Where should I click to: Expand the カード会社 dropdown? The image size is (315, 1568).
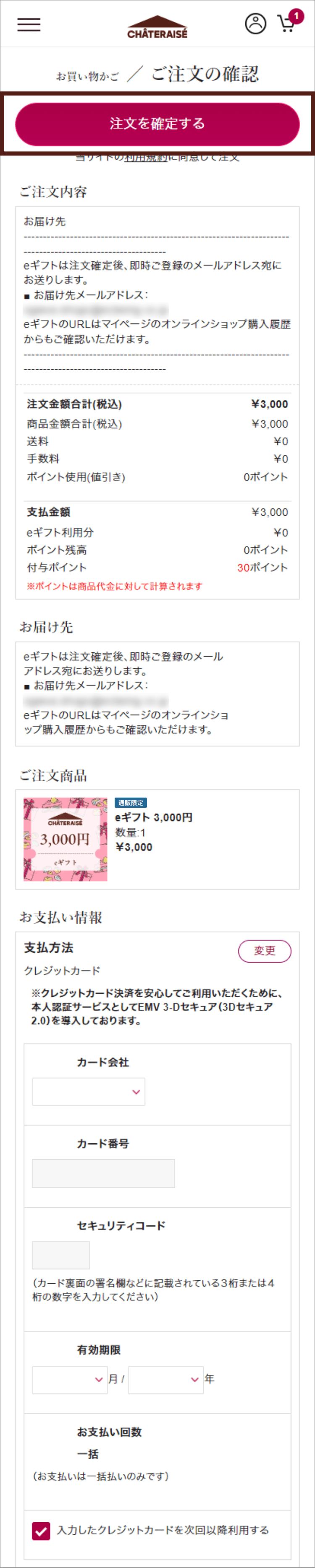(x=88, y=1092)
